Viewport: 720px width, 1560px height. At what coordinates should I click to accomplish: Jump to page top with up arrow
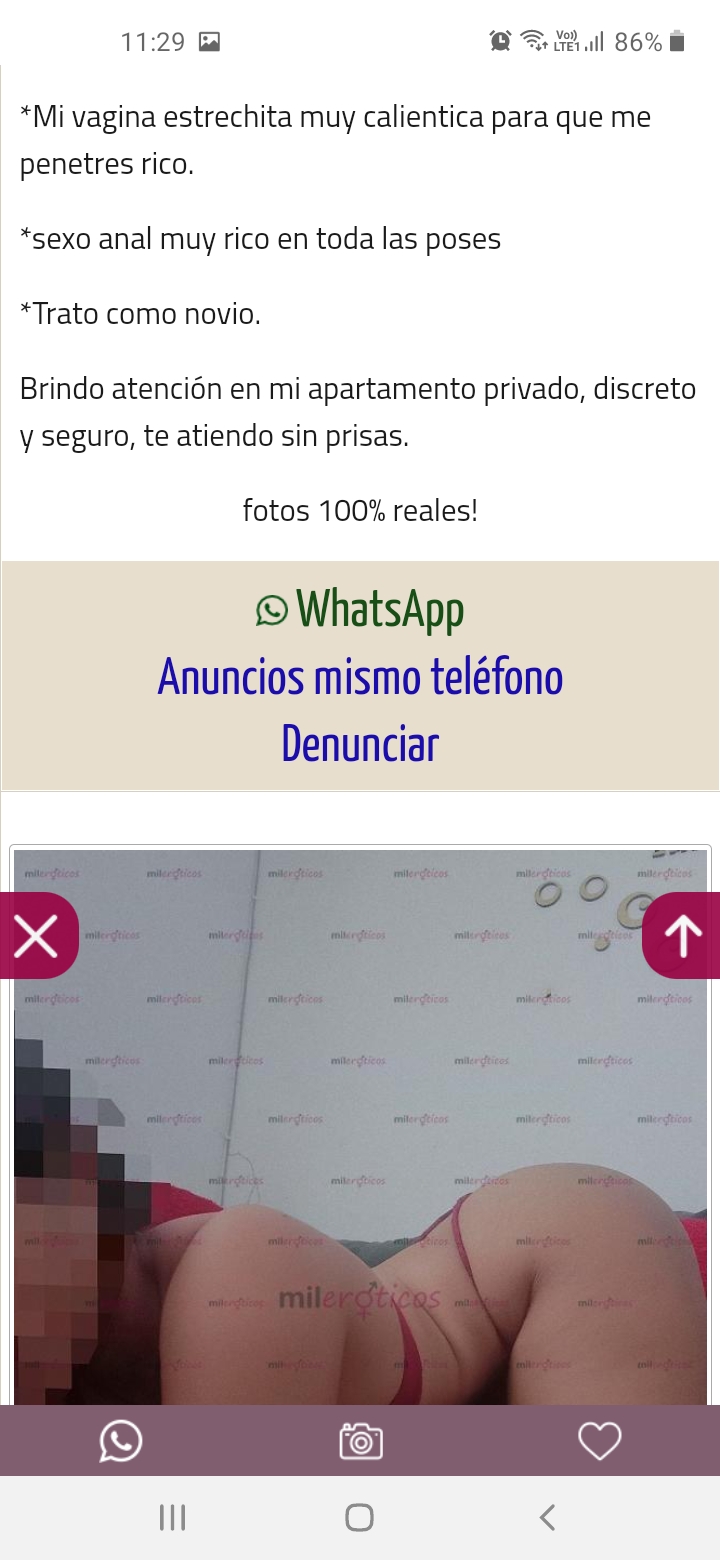coord(683,936)
